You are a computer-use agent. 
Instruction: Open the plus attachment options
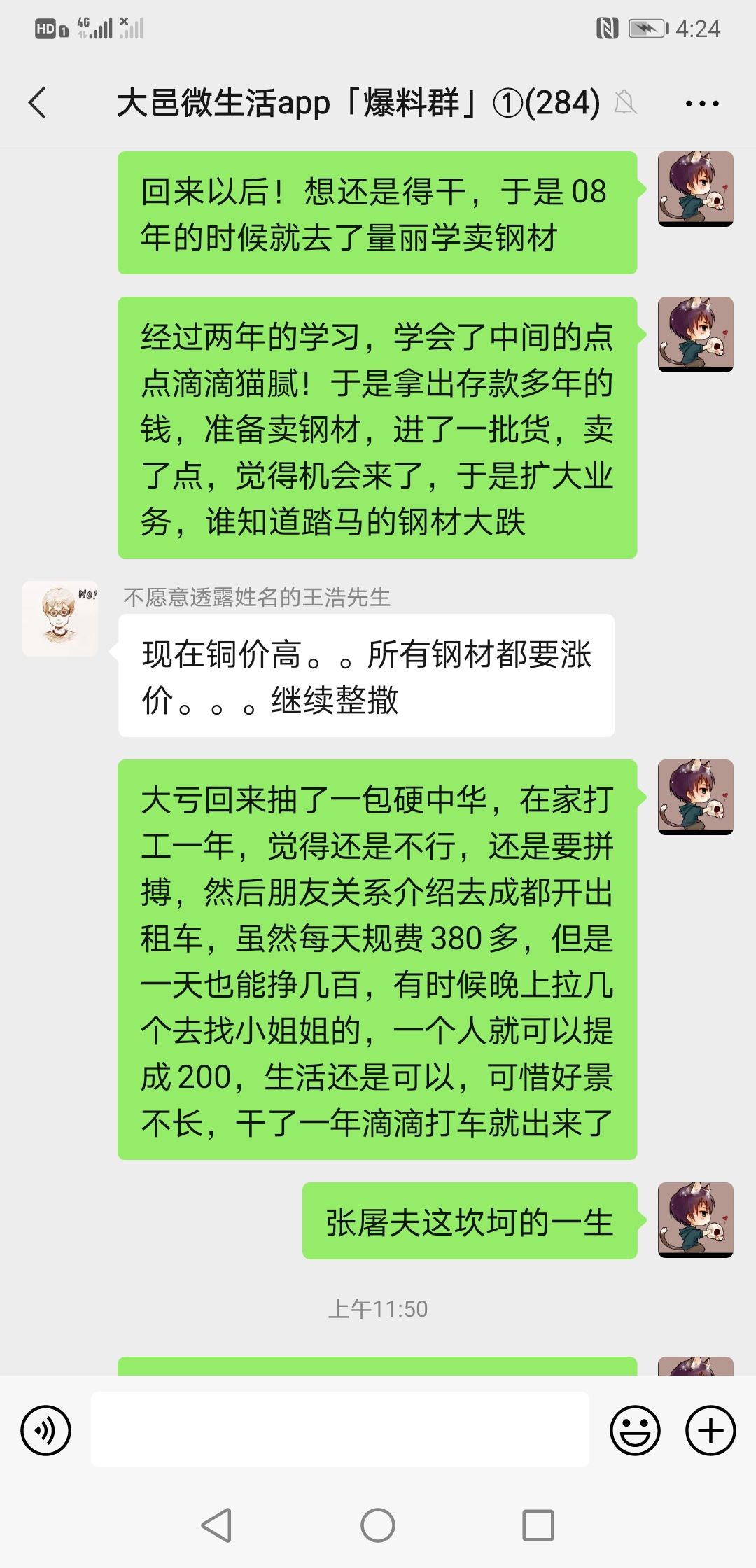tap(710, 1430)
